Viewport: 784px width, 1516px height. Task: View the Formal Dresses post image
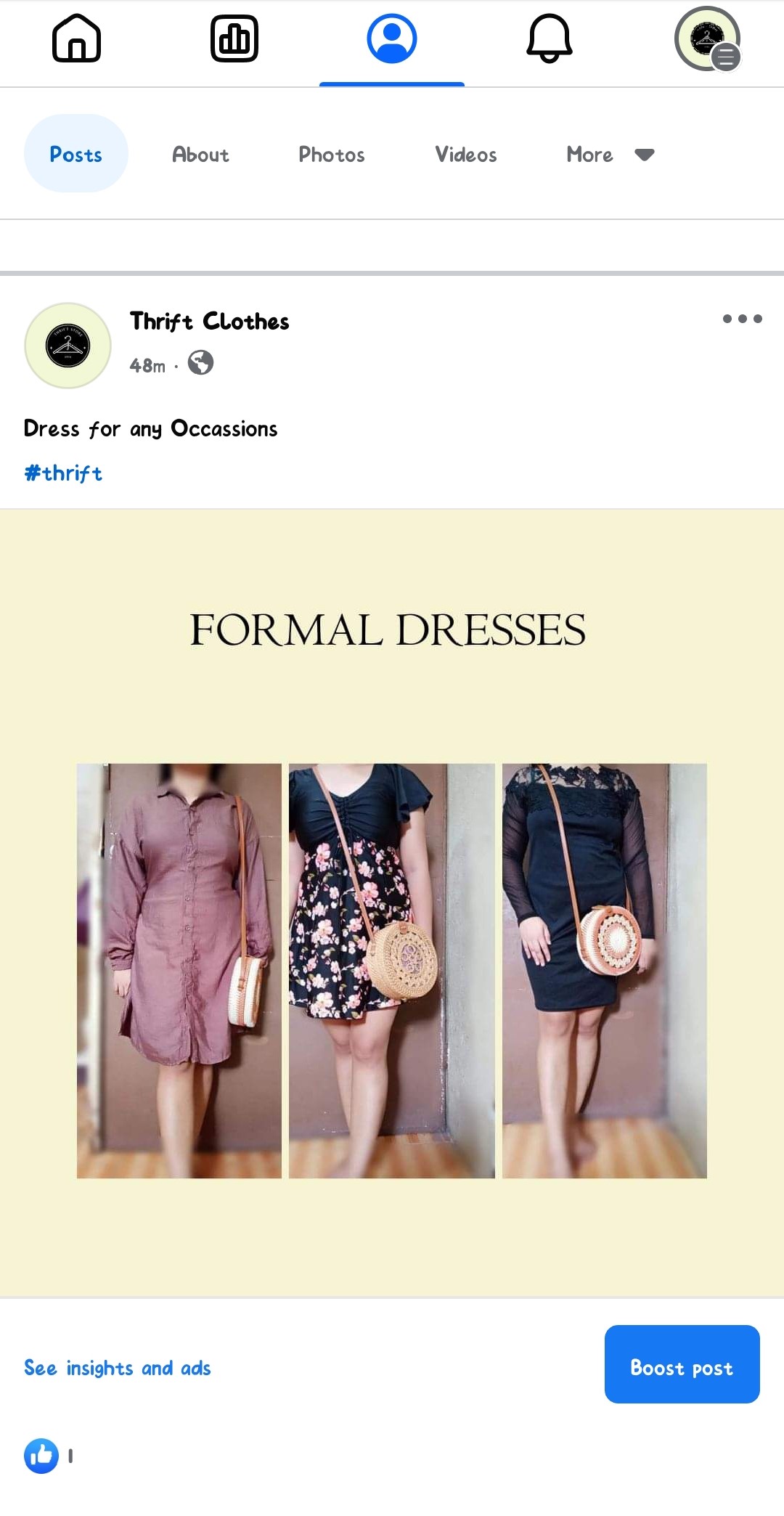point(392,902)
